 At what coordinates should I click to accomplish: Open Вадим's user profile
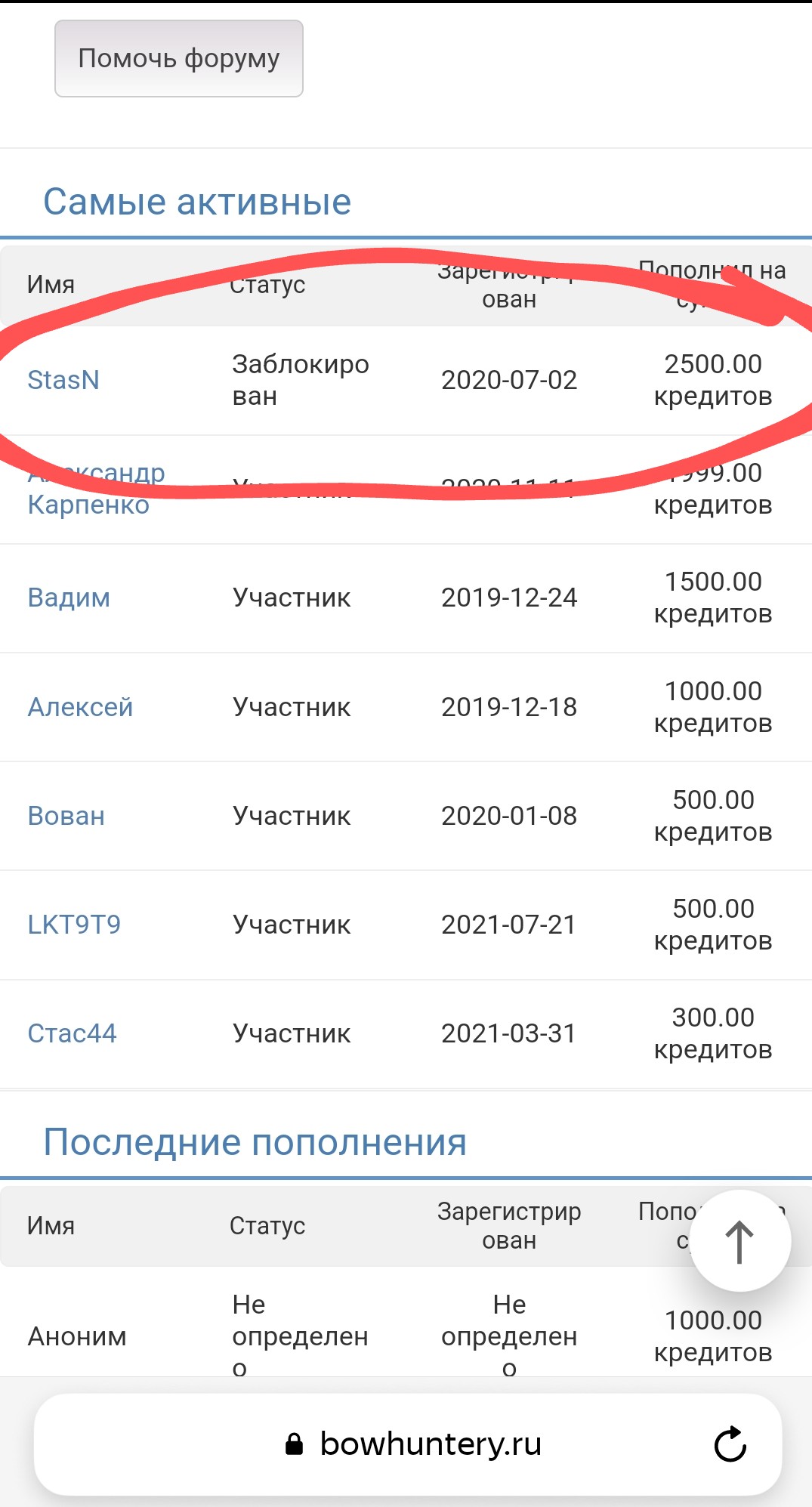click(x=69, y=598)
